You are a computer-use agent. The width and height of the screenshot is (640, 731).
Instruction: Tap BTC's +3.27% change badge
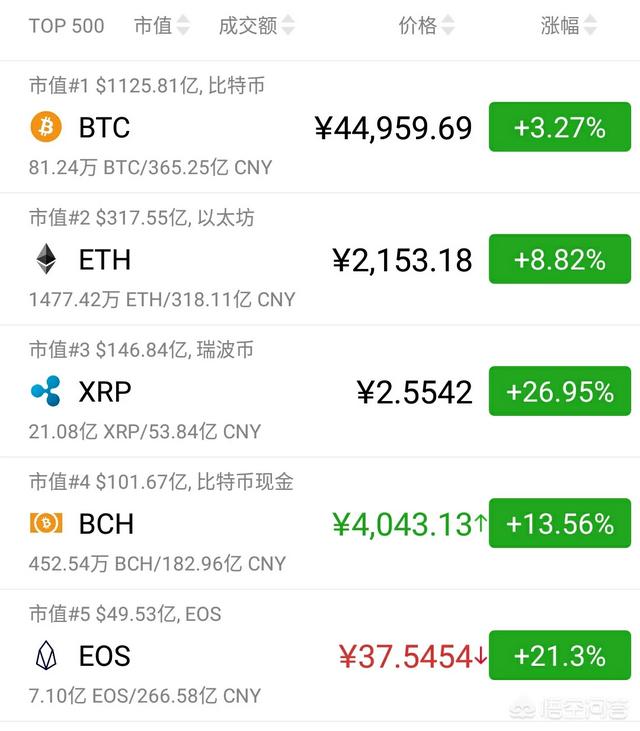560,127
